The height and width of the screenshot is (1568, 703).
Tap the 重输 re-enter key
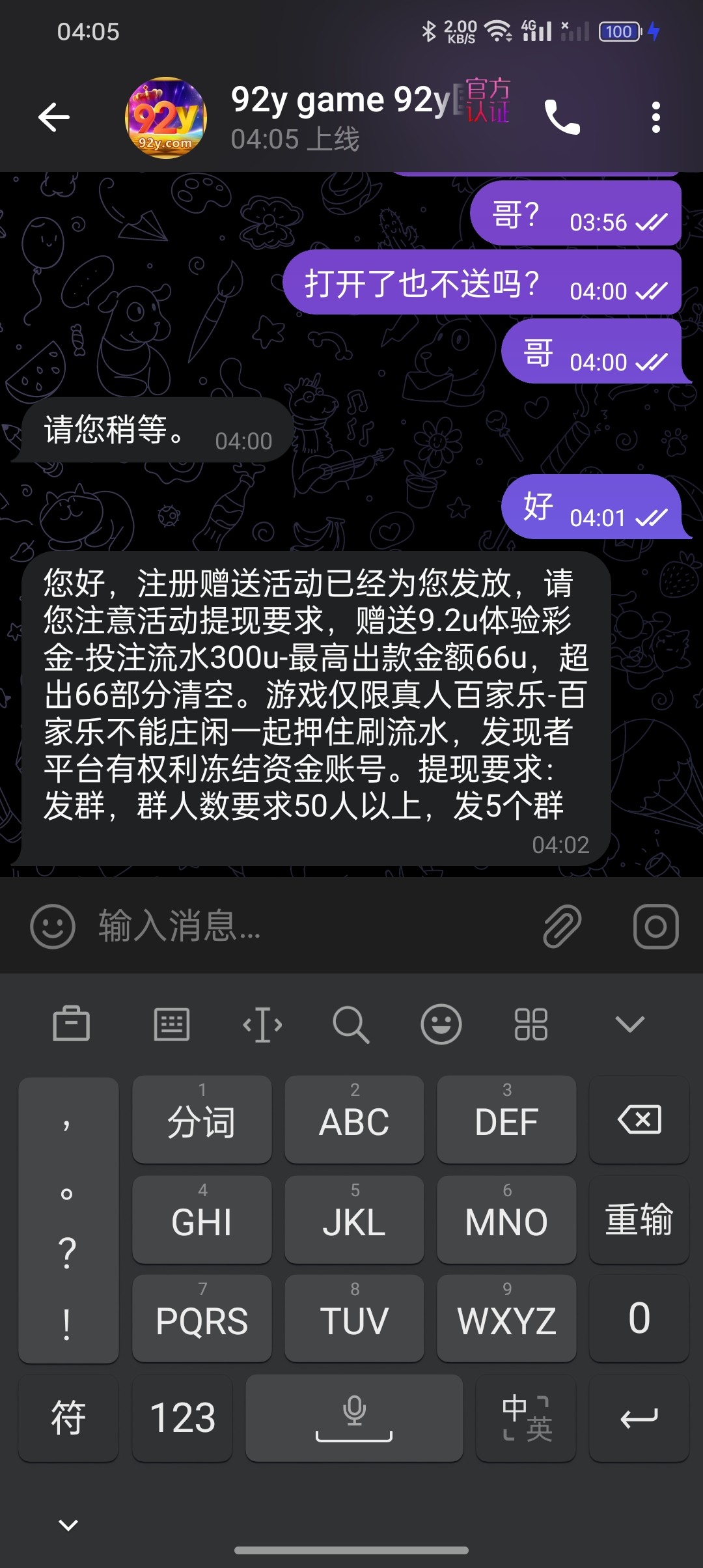[x=639, y=1220]
